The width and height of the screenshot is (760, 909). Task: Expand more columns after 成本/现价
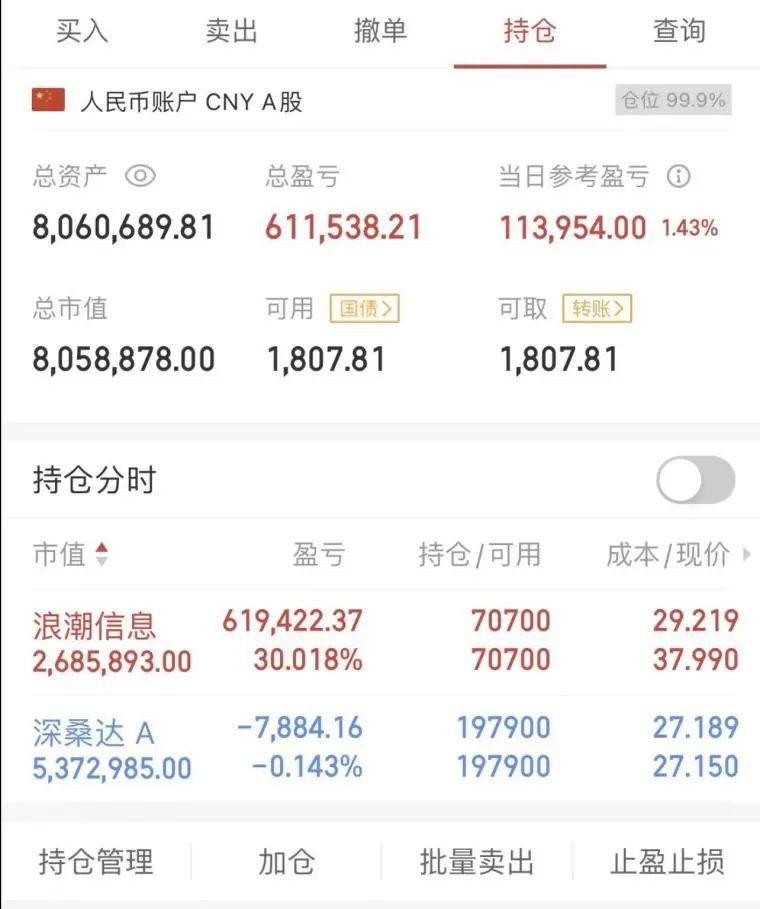(x=746, y=554)
